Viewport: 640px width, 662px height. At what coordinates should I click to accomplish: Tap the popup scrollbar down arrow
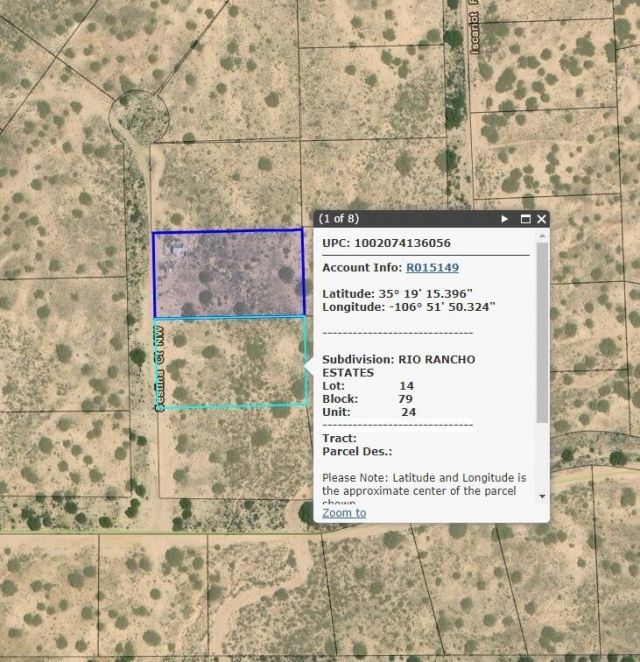(542, 495)
